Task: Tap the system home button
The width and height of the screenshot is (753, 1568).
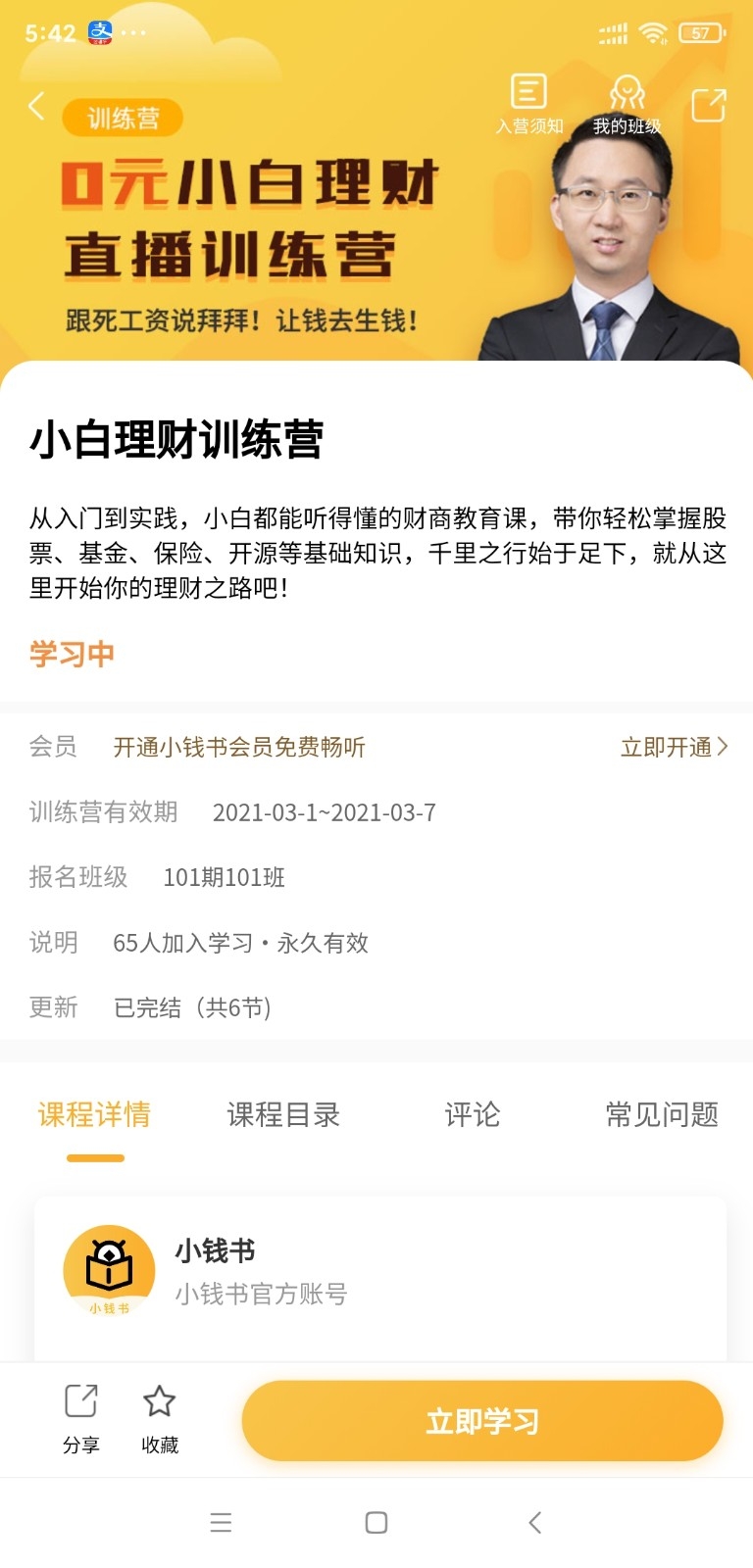Action: [x=376, y=1522]
